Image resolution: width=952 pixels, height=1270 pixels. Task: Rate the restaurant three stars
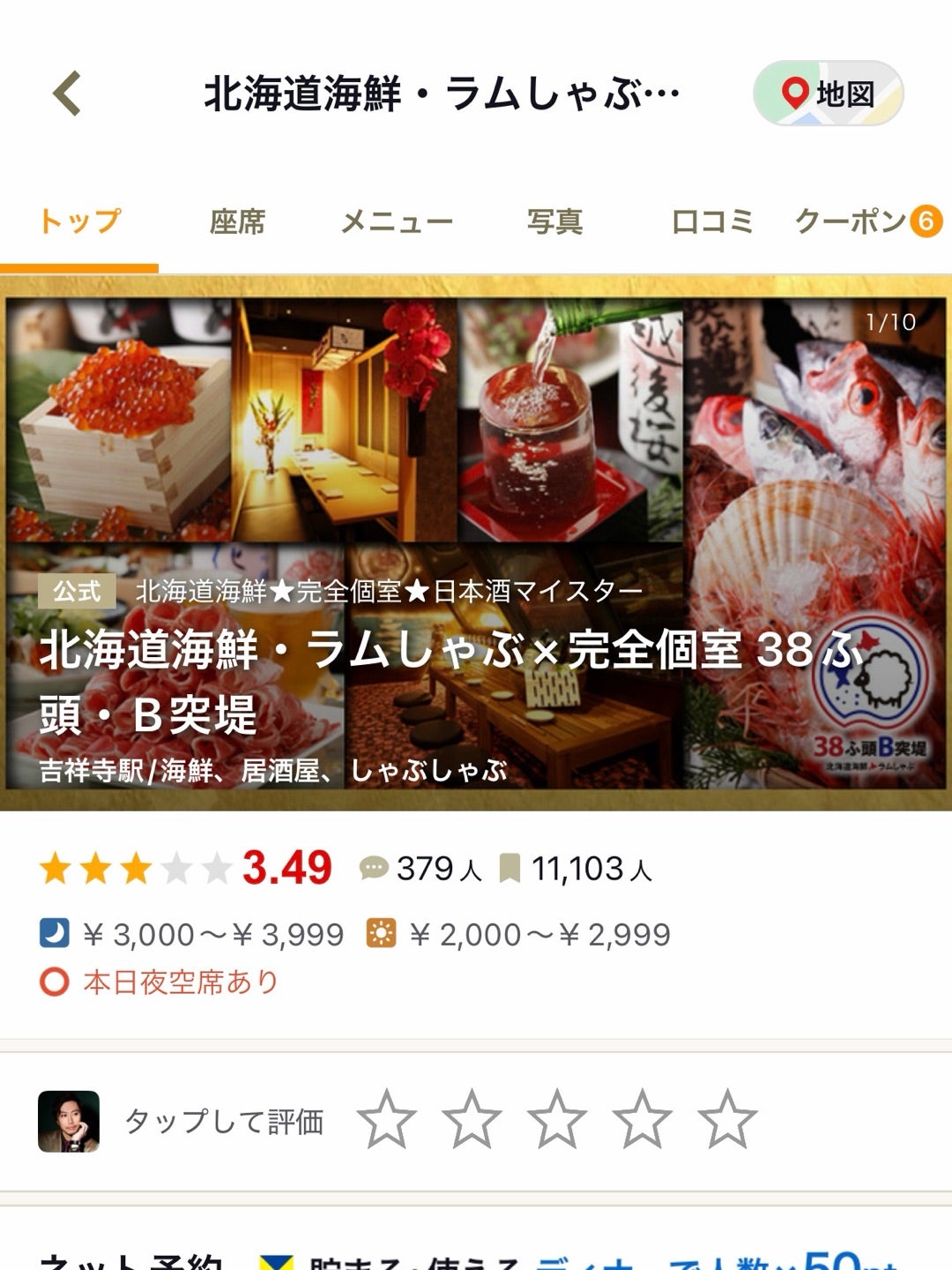557,1120
